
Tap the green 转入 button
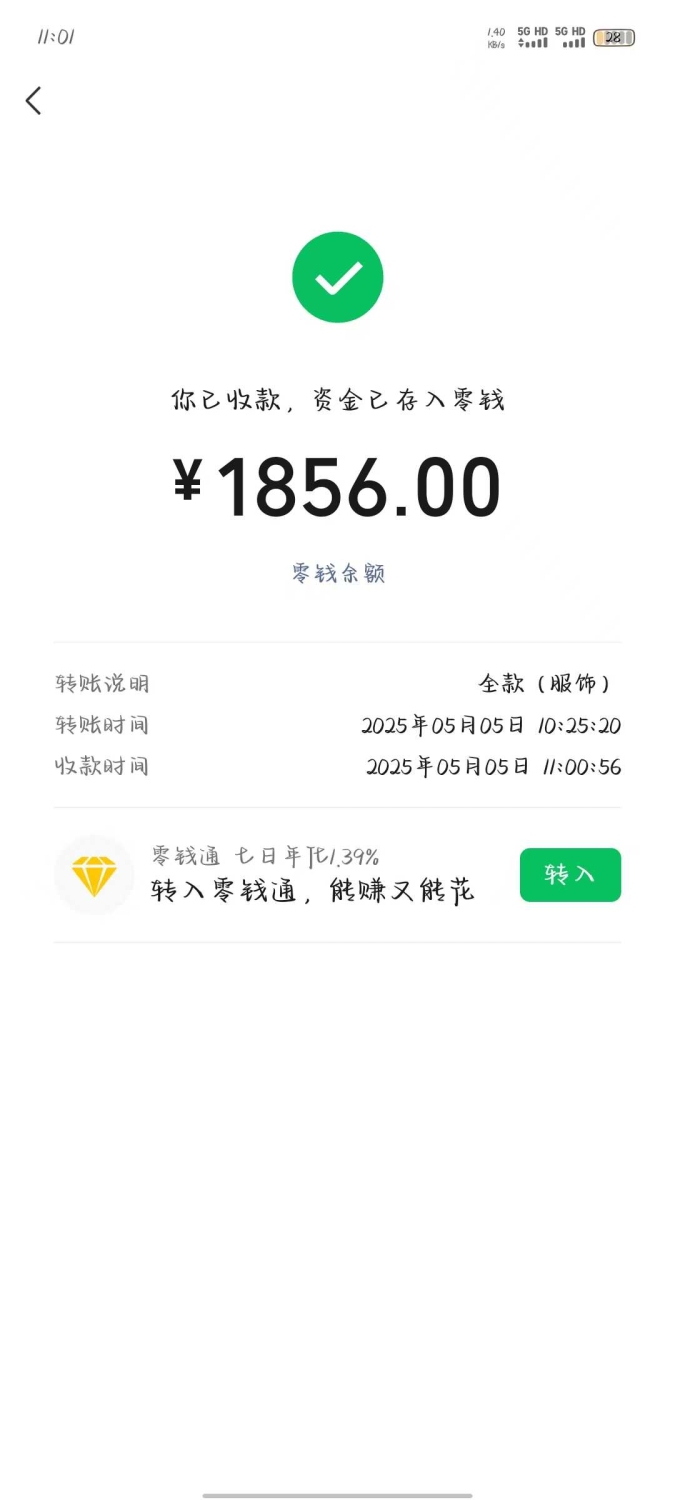[570, 875]
